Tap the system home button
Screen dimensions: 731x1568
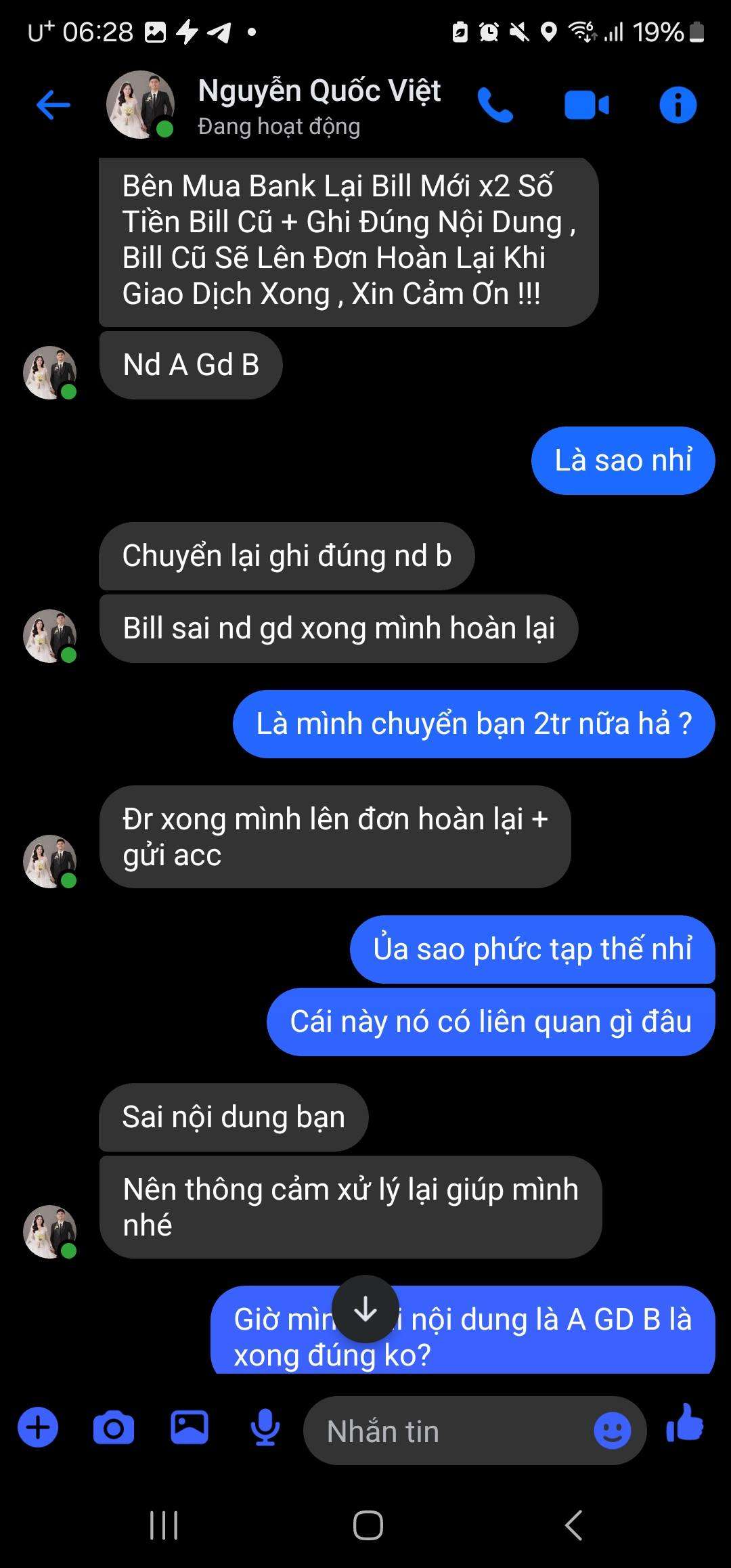pyautogui.click(x=368, y=1525)
